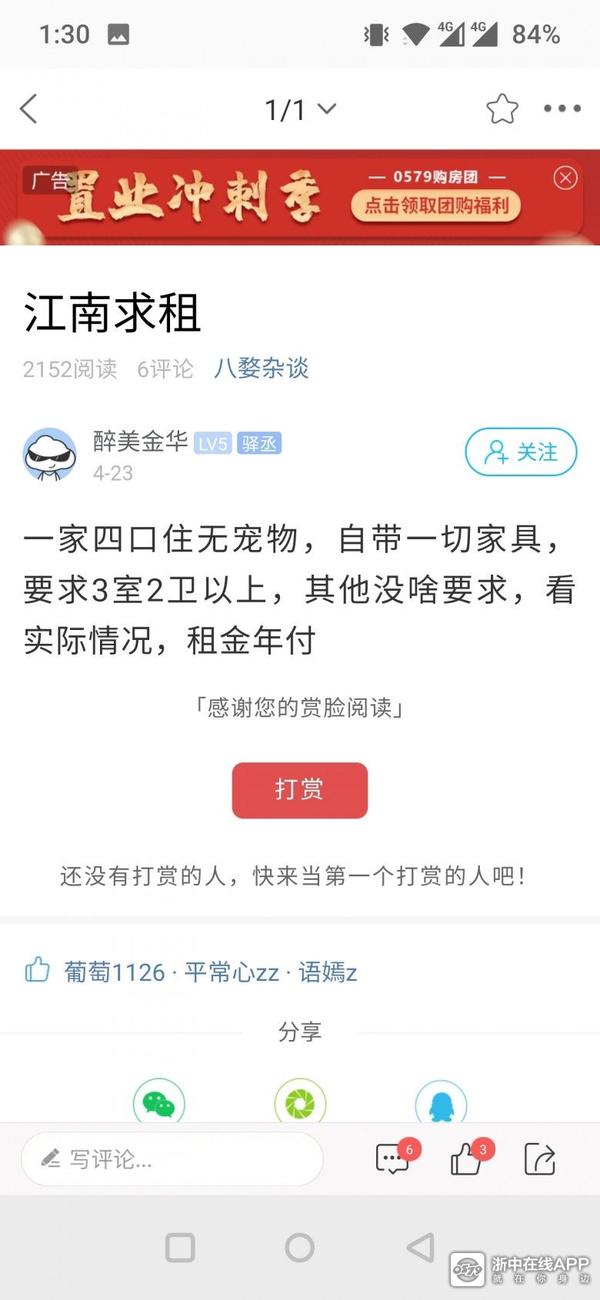Share the post to QQ
Viewport: 600px width, 1300px height.
441,1103
